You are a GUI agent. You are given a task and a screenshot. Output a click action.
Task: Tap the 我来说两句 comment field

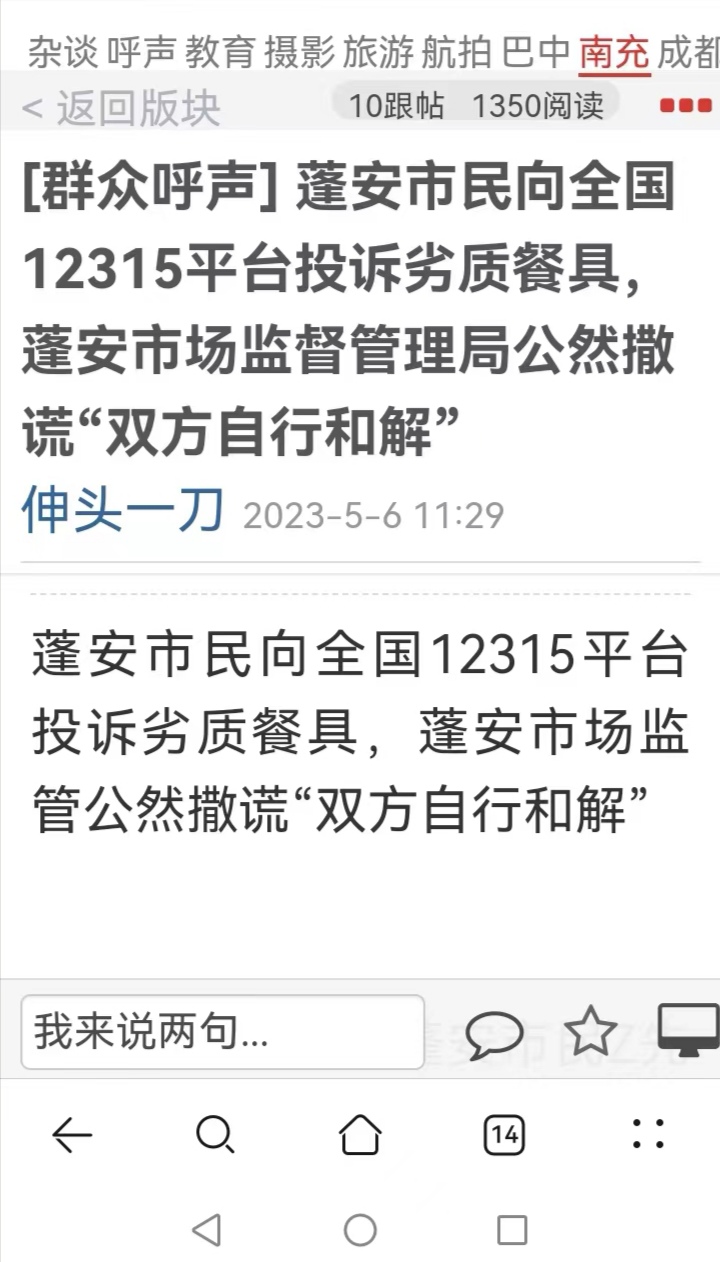(222, 1031)
